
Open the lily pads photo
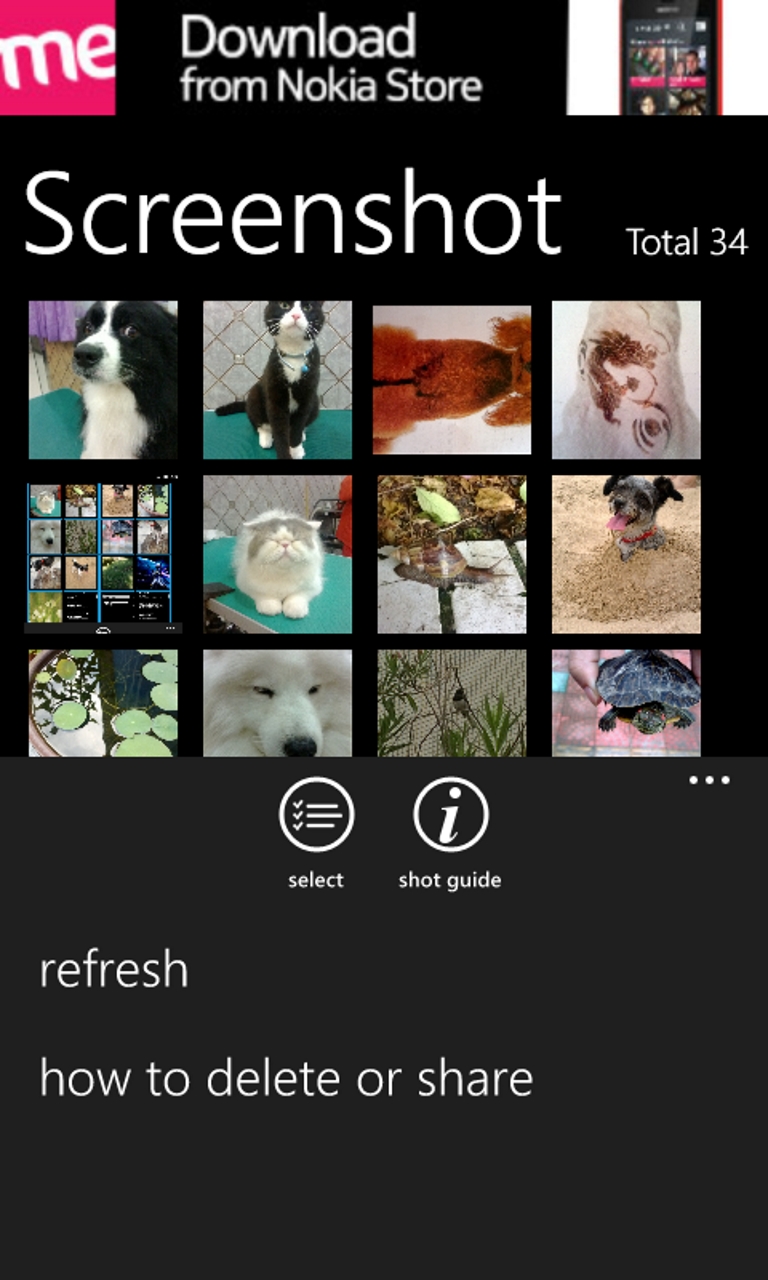tap(103, 703)
